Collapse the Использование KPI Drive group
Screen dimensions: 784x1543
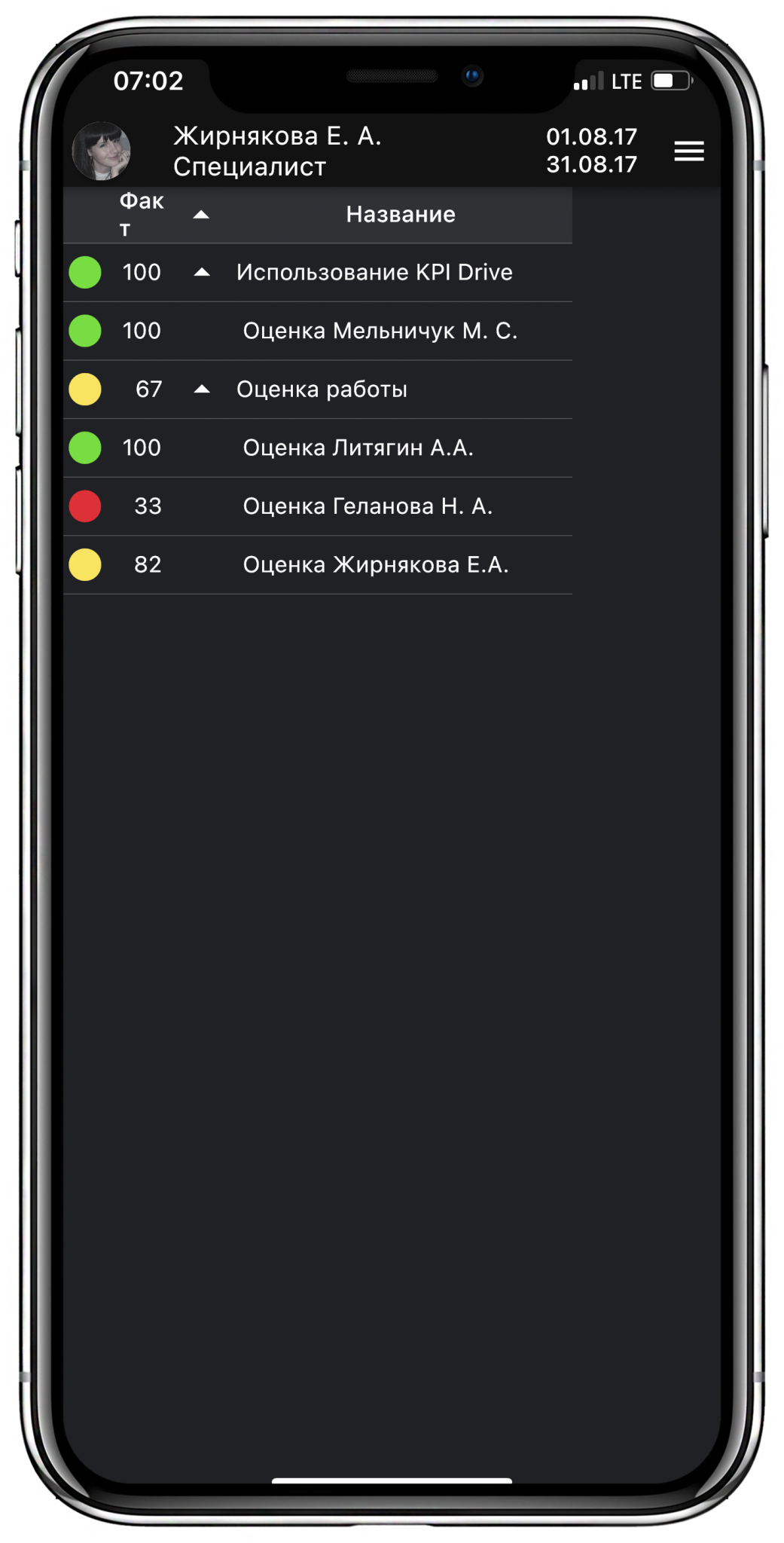(x=202, y=273)
